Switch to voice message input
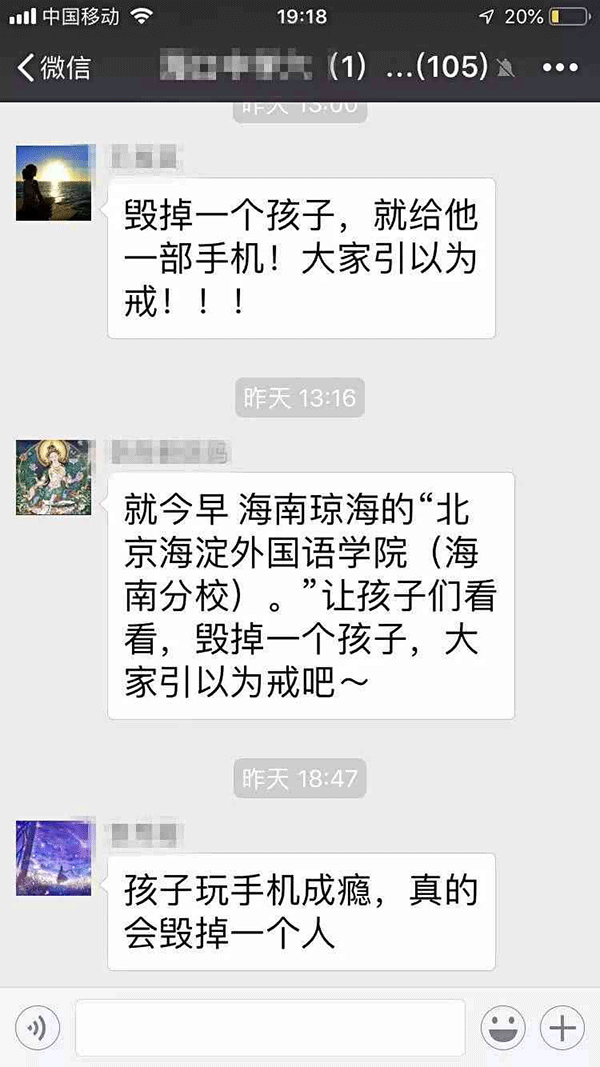Screen dimensions: 600x1067 tap(38, 1027)
